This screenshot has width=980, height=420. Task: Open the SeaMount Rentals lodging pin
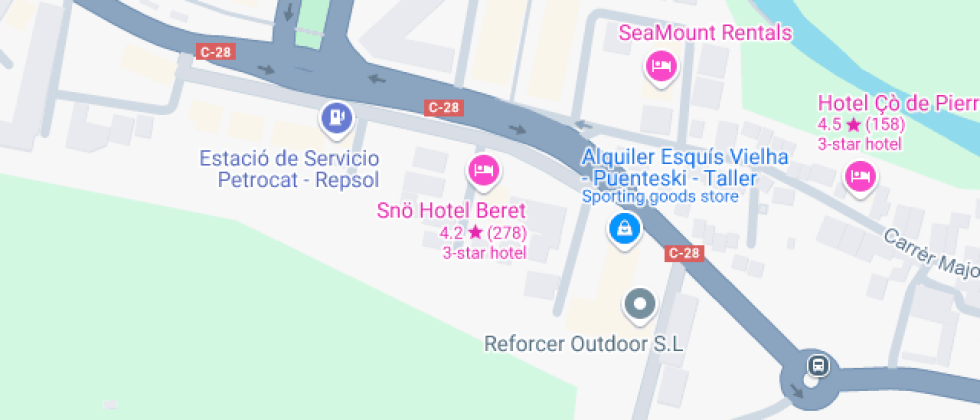[661, 68]
